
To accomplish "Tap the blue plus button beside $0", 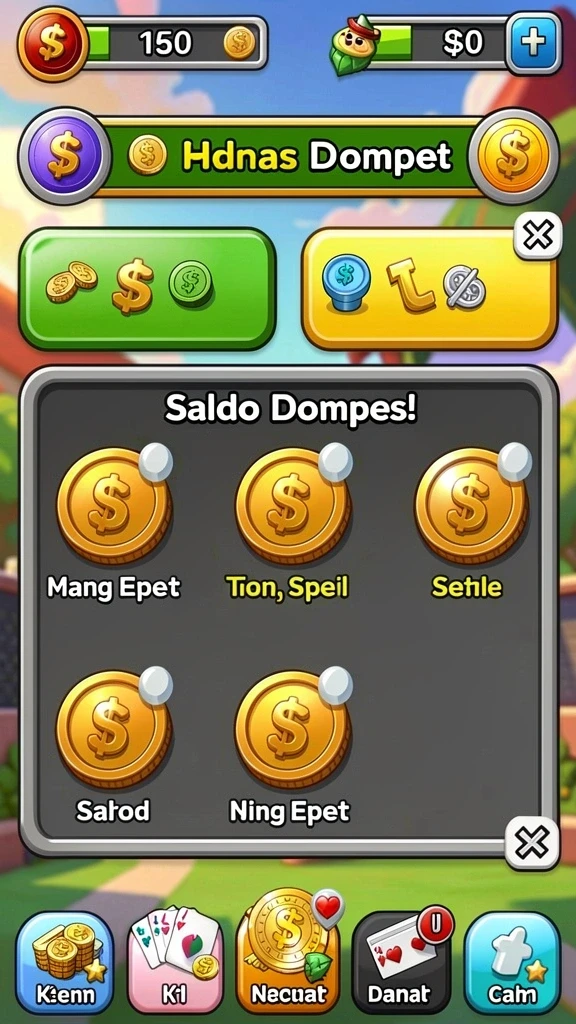I will click(534, 43).
